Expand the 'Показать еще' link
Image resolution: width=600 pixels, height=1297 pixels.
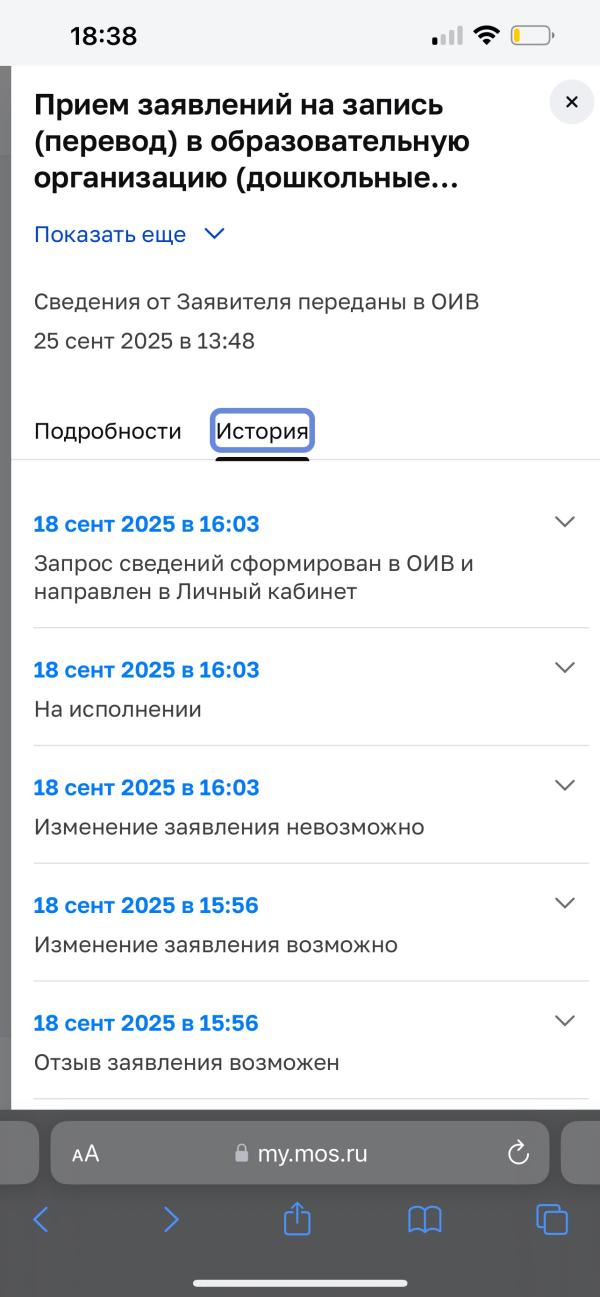pyautogui.click(x=130, y=234)
